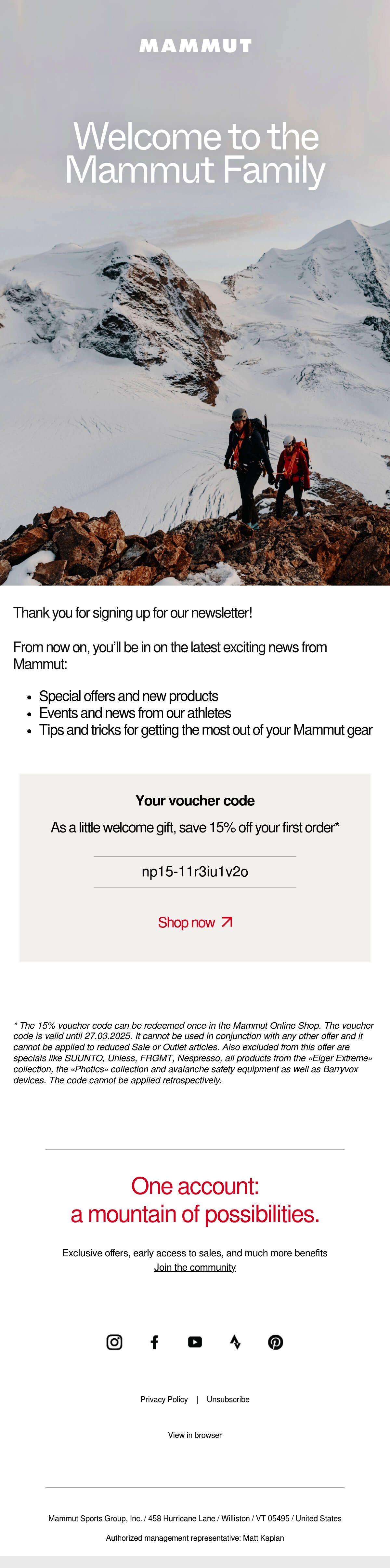This screenshot has height=1568, width=390.
Task: Open the Strava icon
Action: click(x=235, y=1342)
